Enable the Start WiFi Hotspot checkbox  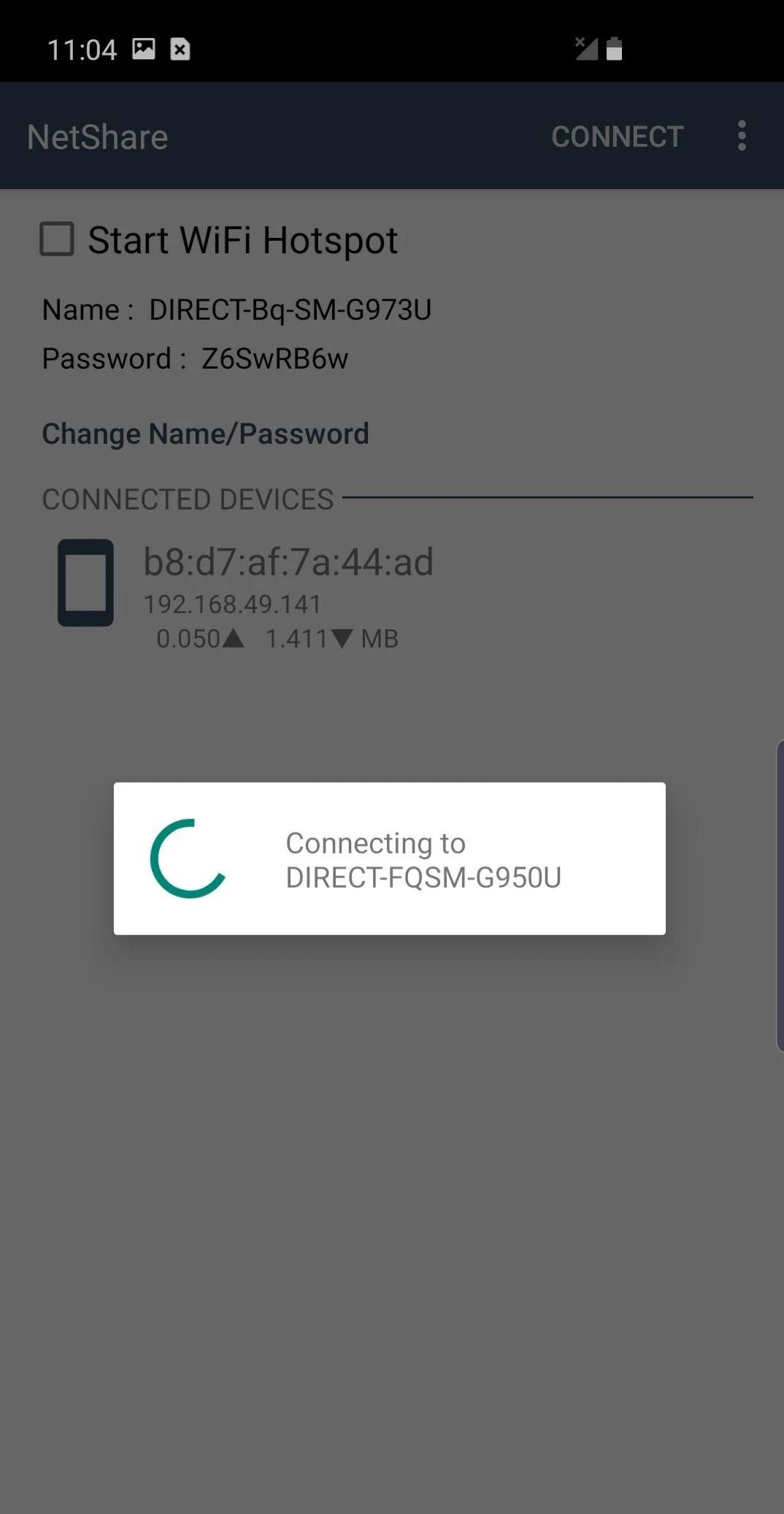point(56,239)
